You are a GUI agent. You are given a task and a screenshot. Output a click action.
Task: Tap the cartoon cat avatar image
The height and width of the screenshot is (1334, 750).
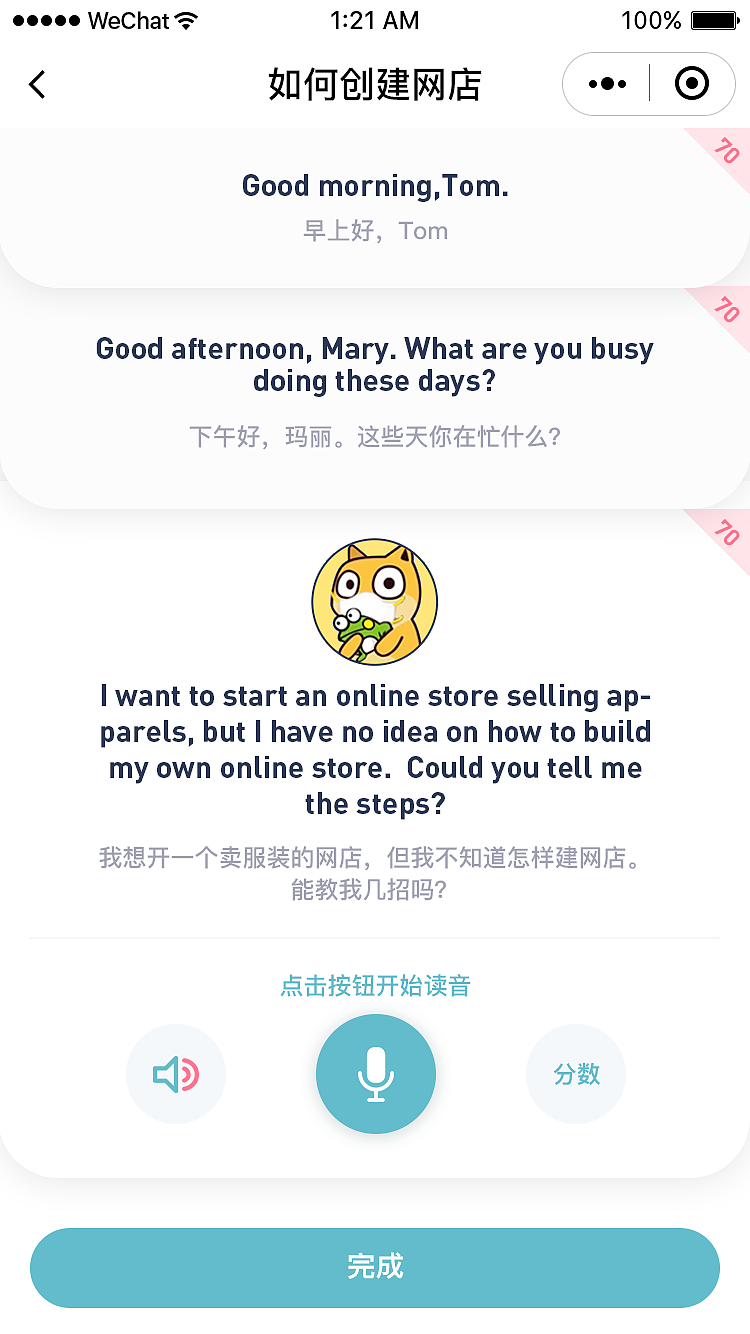(x=375, y=601)
